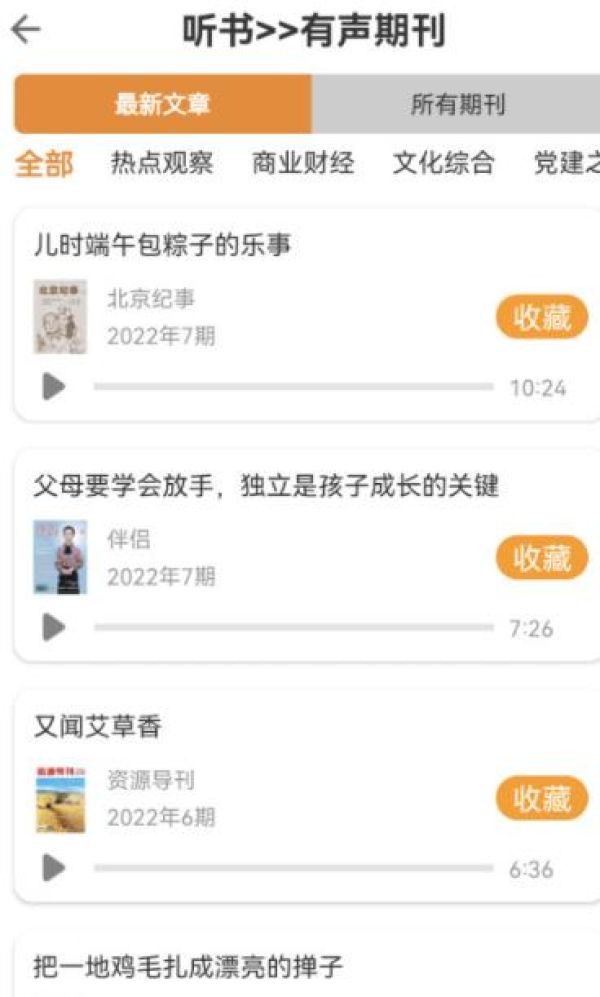This screenshot has height=997, width=600.
Task: Open the article 又闻艾草香
Action: pos(98,727)
